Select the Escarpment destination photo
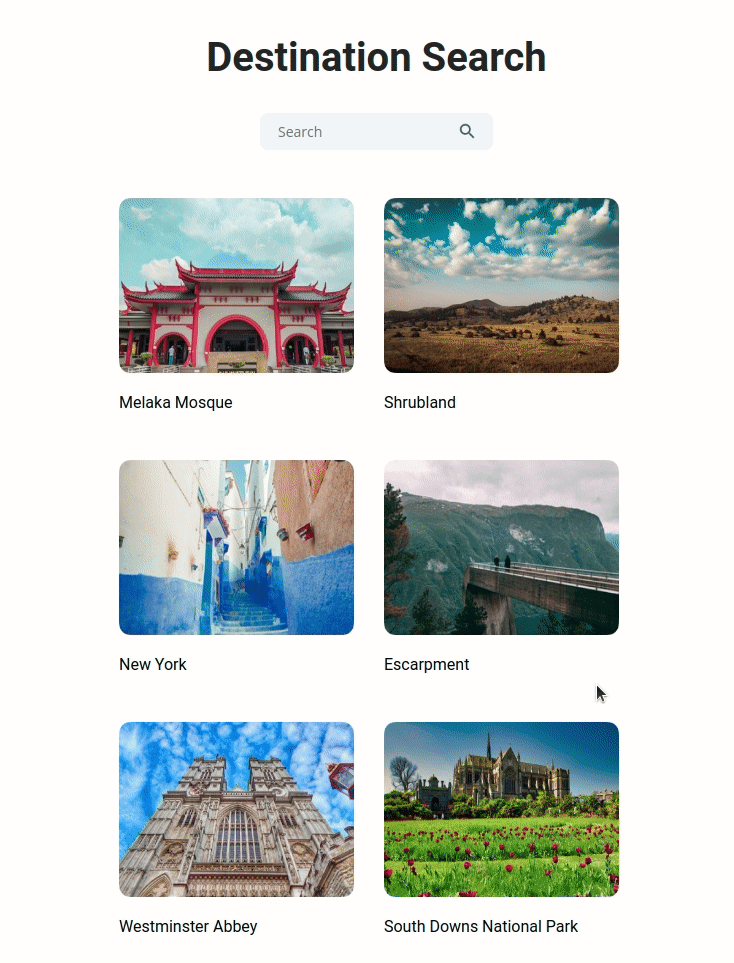Screen dimensions: 734x963 pyautogui.click(x=501, y=548)
